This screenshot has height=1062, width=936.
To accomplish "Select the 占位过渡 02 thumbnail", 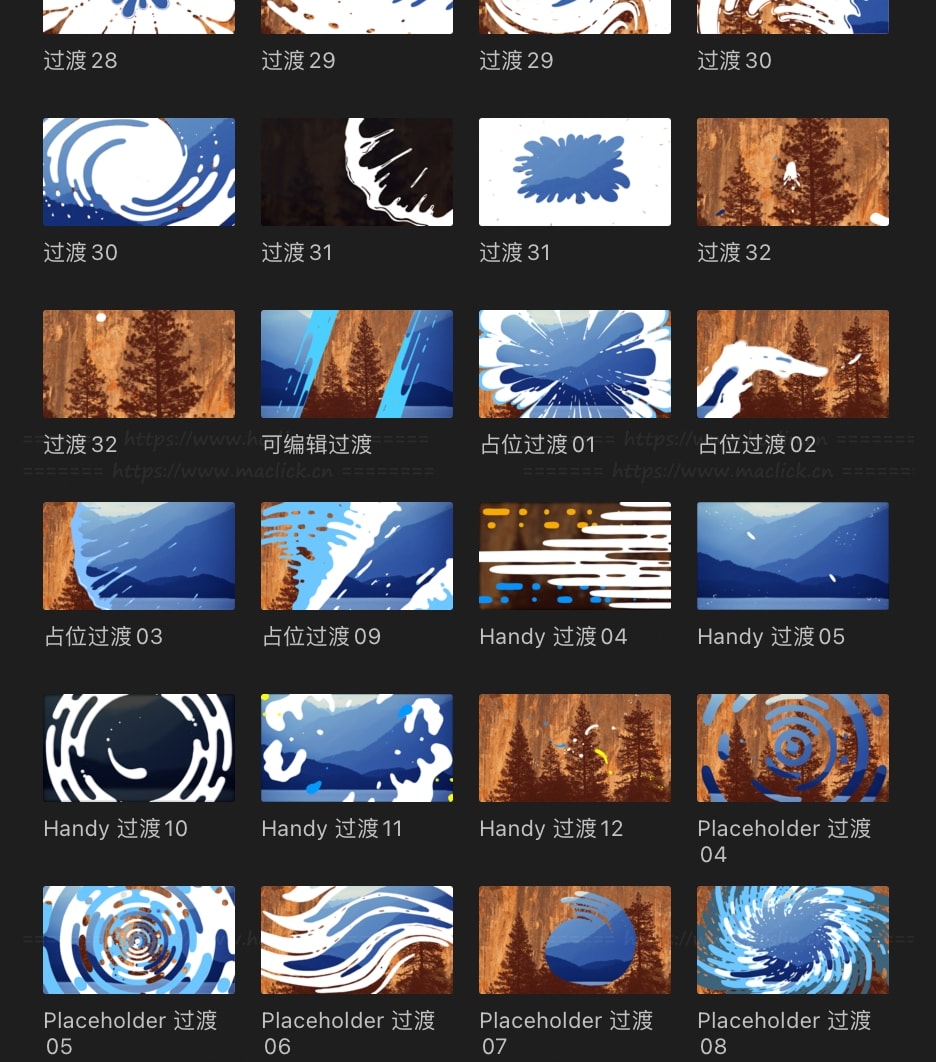I will pos(792,364).
